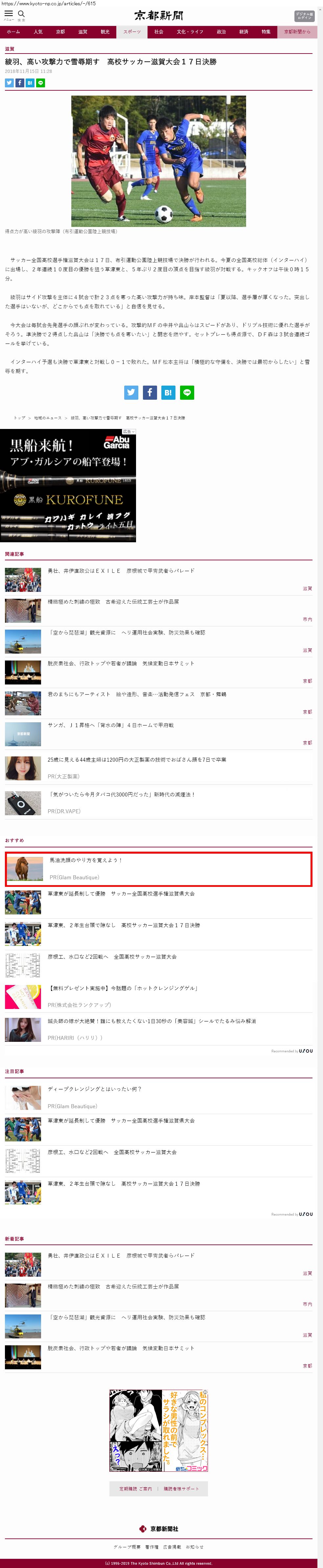This screenshot has height=1568, width=323.
Task: Go to the 滋賀 navigation tab
Action: click(82, 32)
